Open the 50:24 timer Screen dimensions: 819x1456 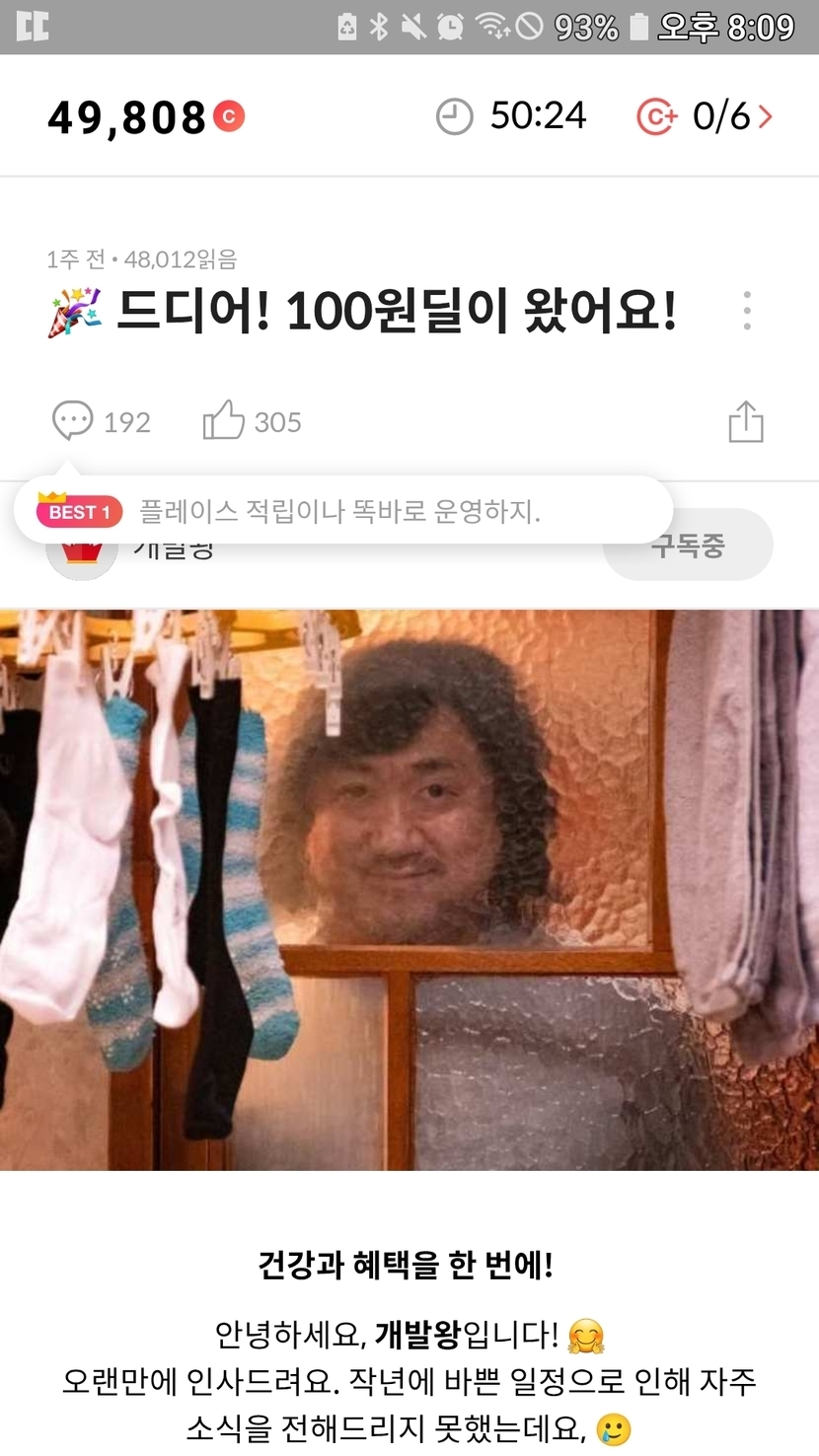pyautogui.click(x=511, y=116)
